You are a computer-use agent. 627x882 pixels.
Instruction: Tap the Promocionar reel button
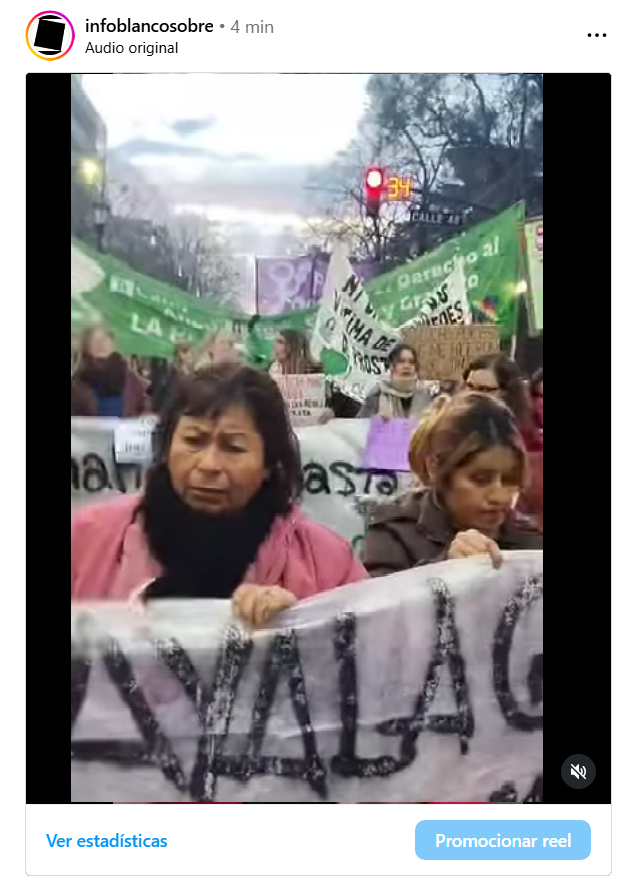point(502,841)
